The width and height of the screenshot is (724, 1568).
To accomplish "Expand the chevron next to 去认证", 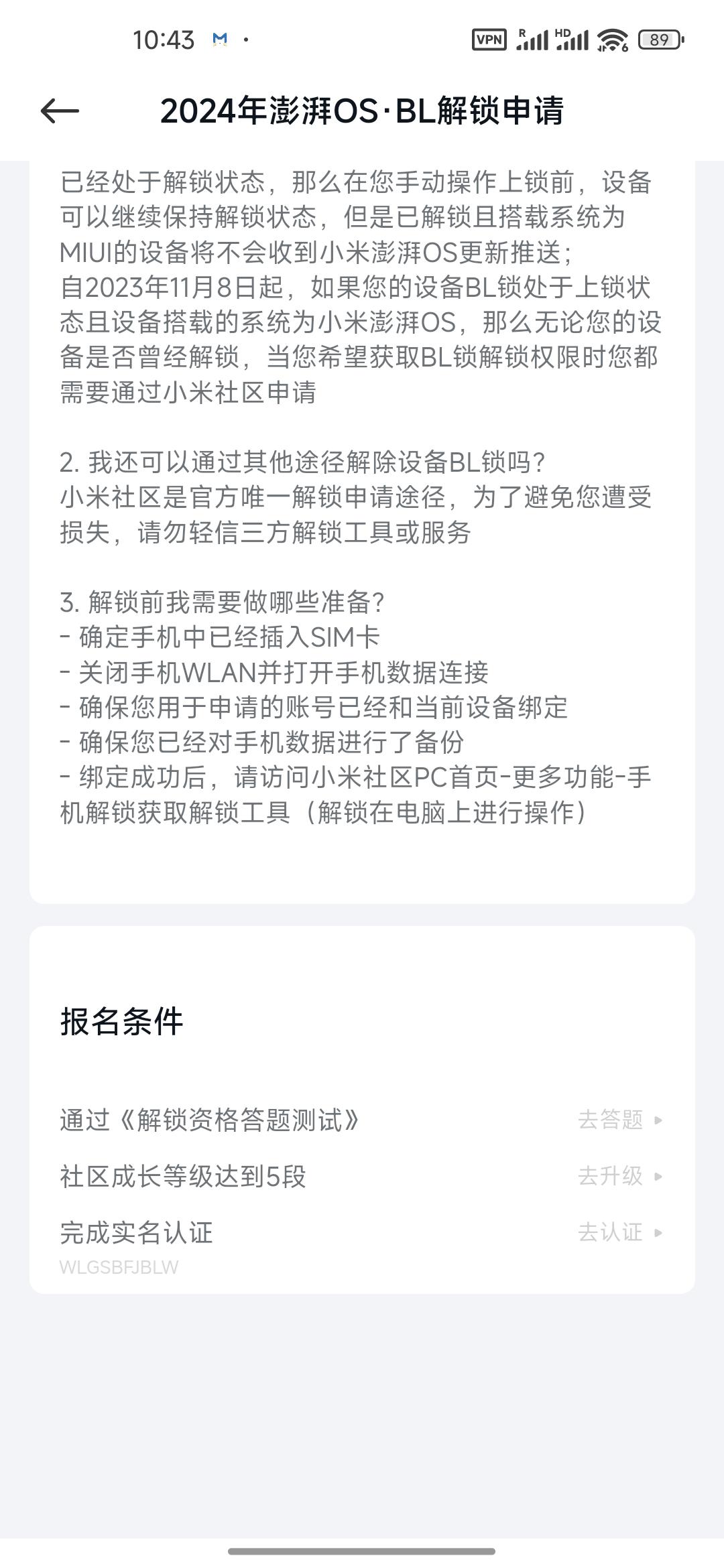I will (x=658, y=1233).
